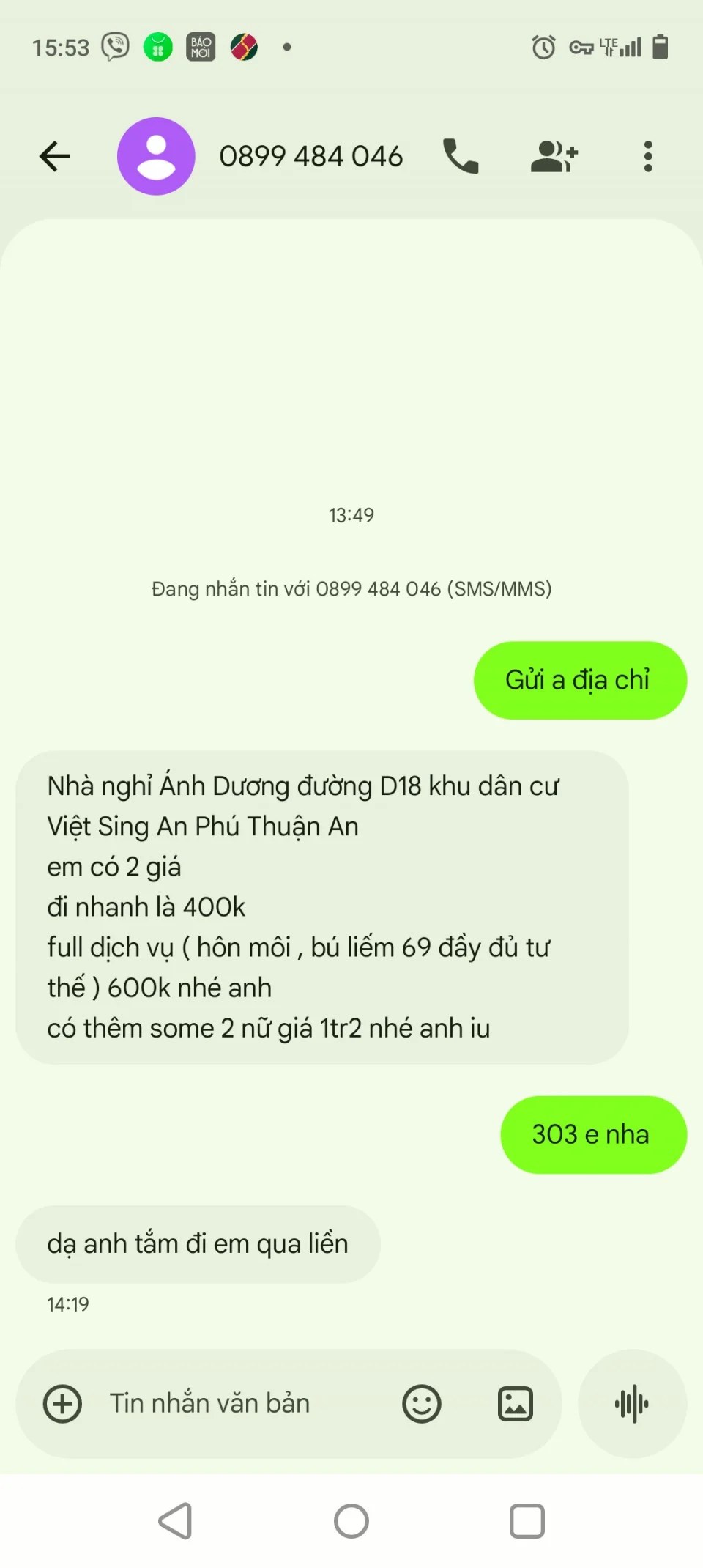Image resolution: width=703 pixels, height=1568 pixels.
Task: Call 0899 484 046 with phone icon
Action: click(x=461, y=156)
